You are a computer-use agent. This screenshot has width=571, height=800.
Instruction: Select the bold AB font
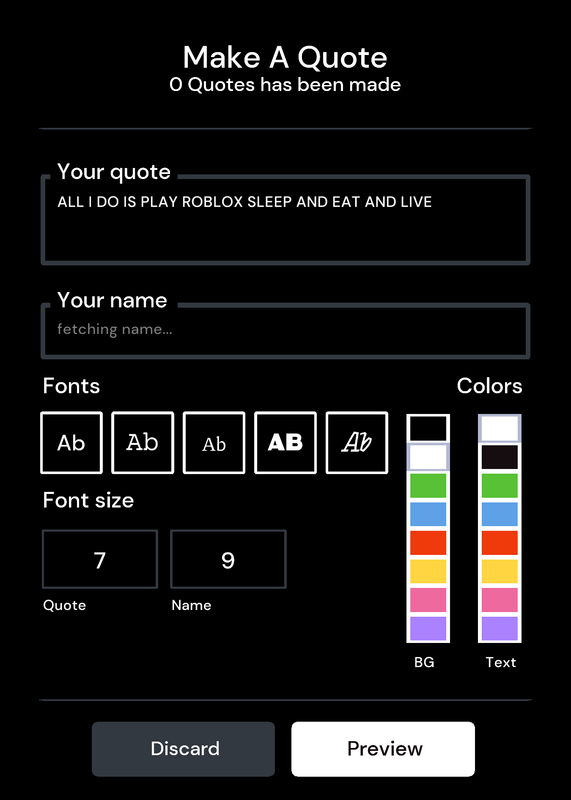click(286, 443)
